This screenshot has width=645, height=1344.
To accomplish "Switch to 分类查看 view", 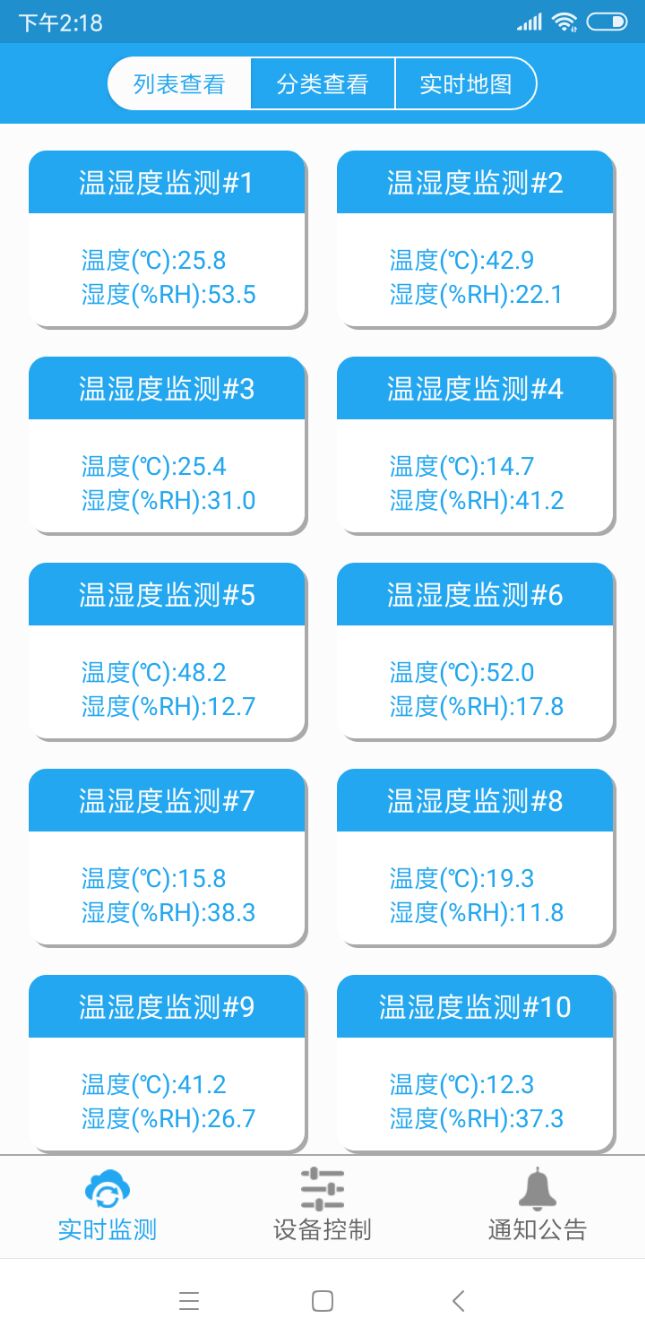I will pos(323,84).
